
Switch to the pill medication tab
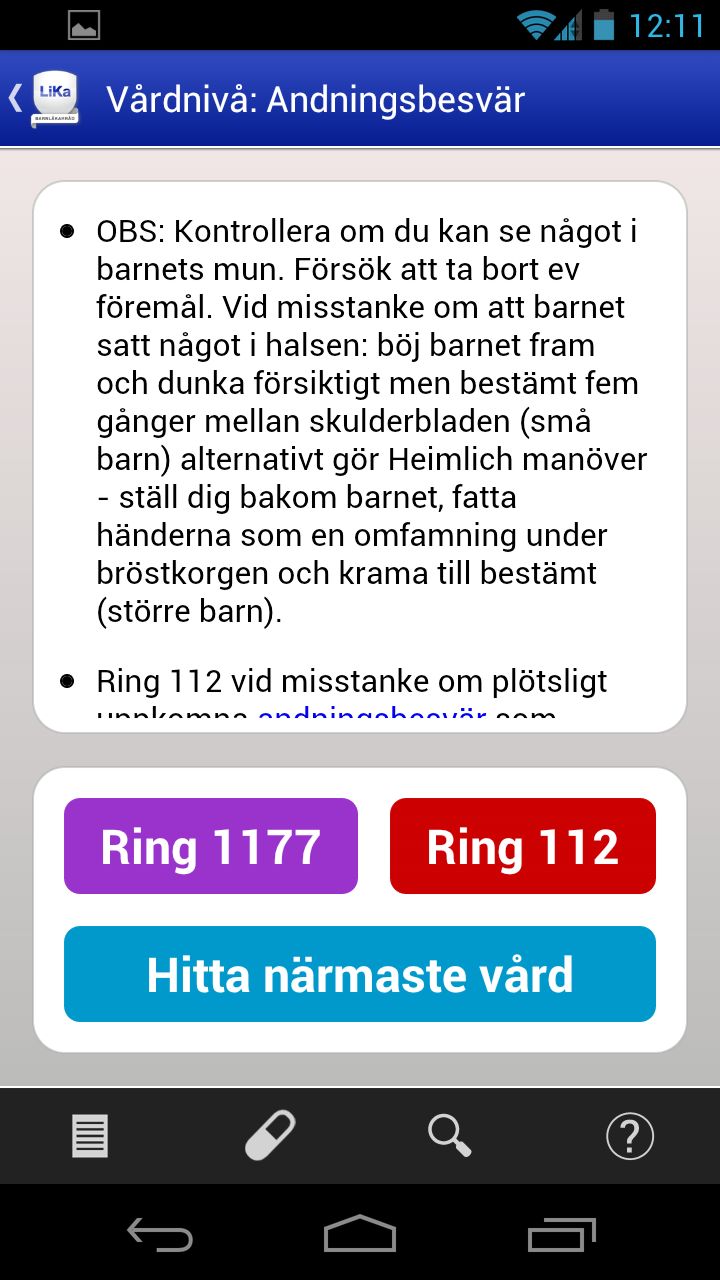click(x=270, y=1136)
